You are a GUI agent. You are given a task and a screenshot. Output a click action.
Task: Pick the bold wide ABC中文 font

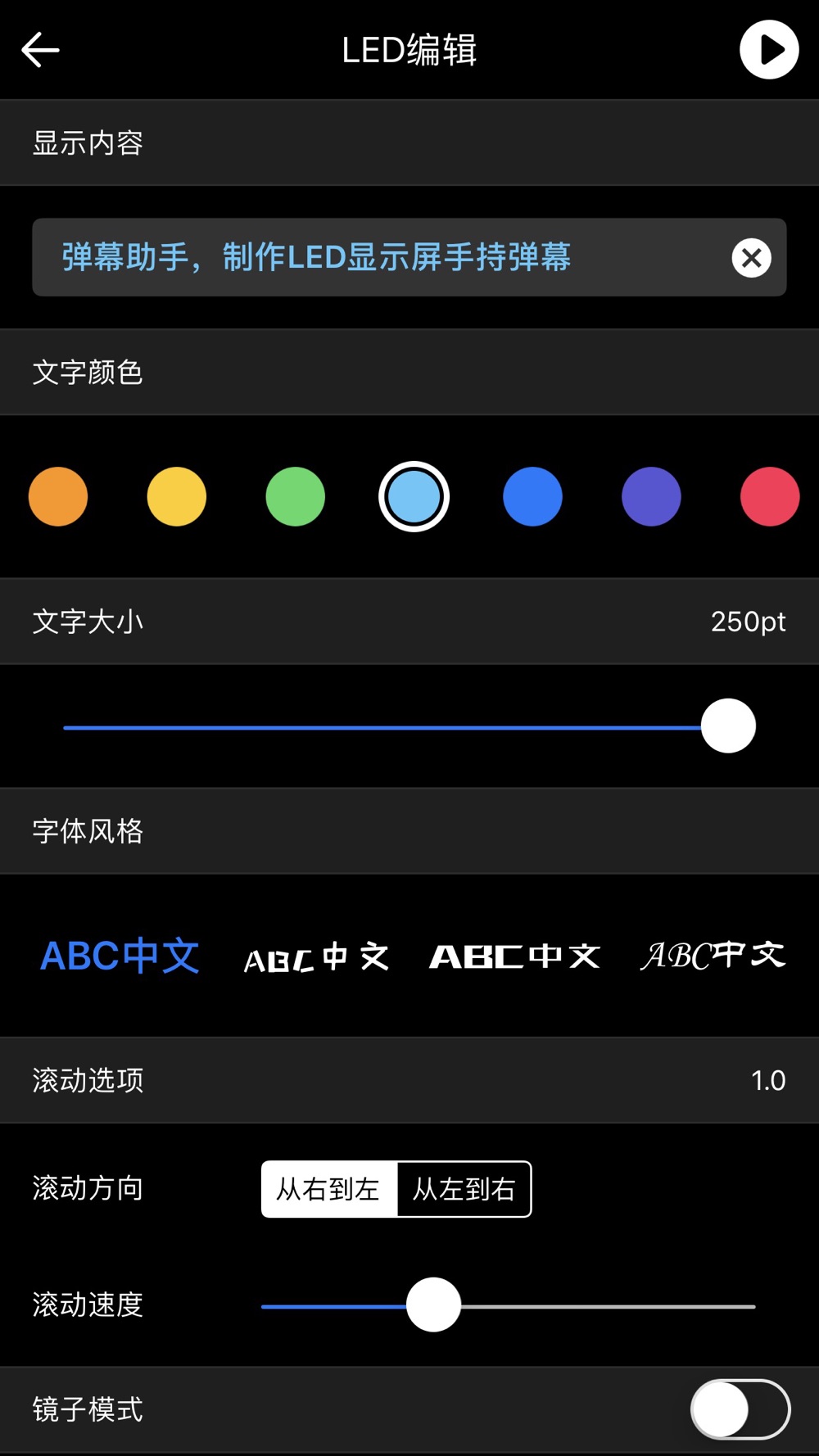point(515,956)
